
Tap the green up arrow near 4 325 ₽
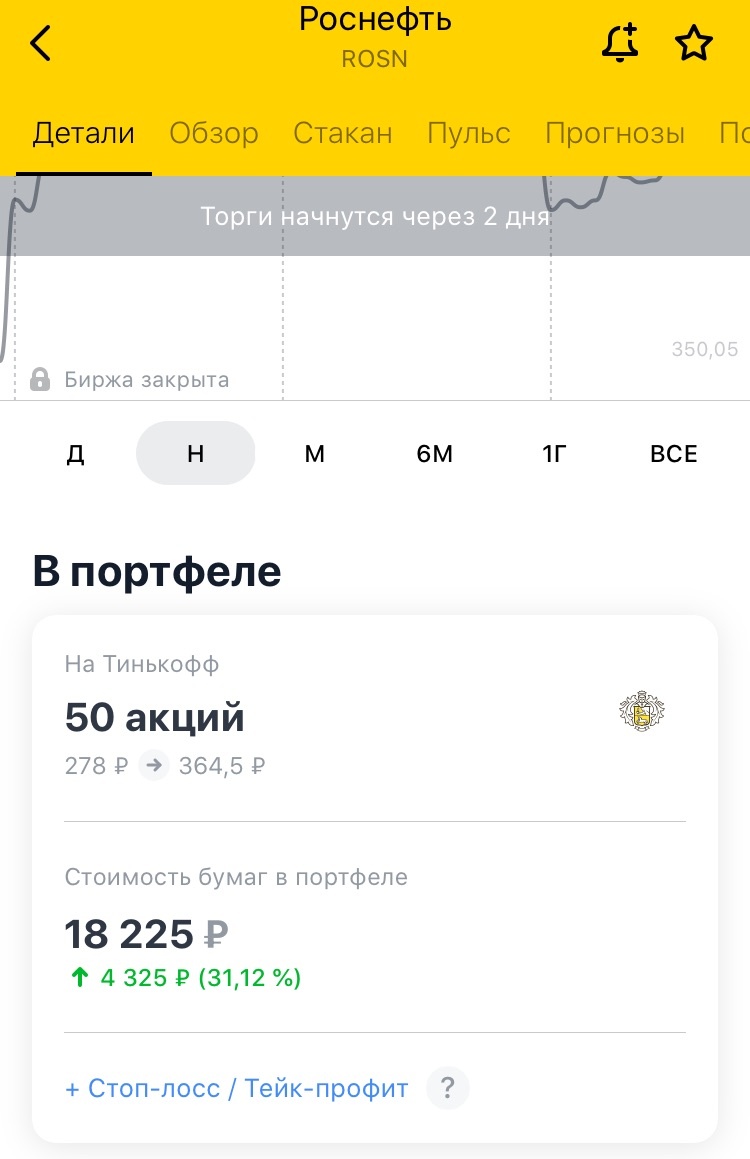pyautogui.click(x=79, y=977)
